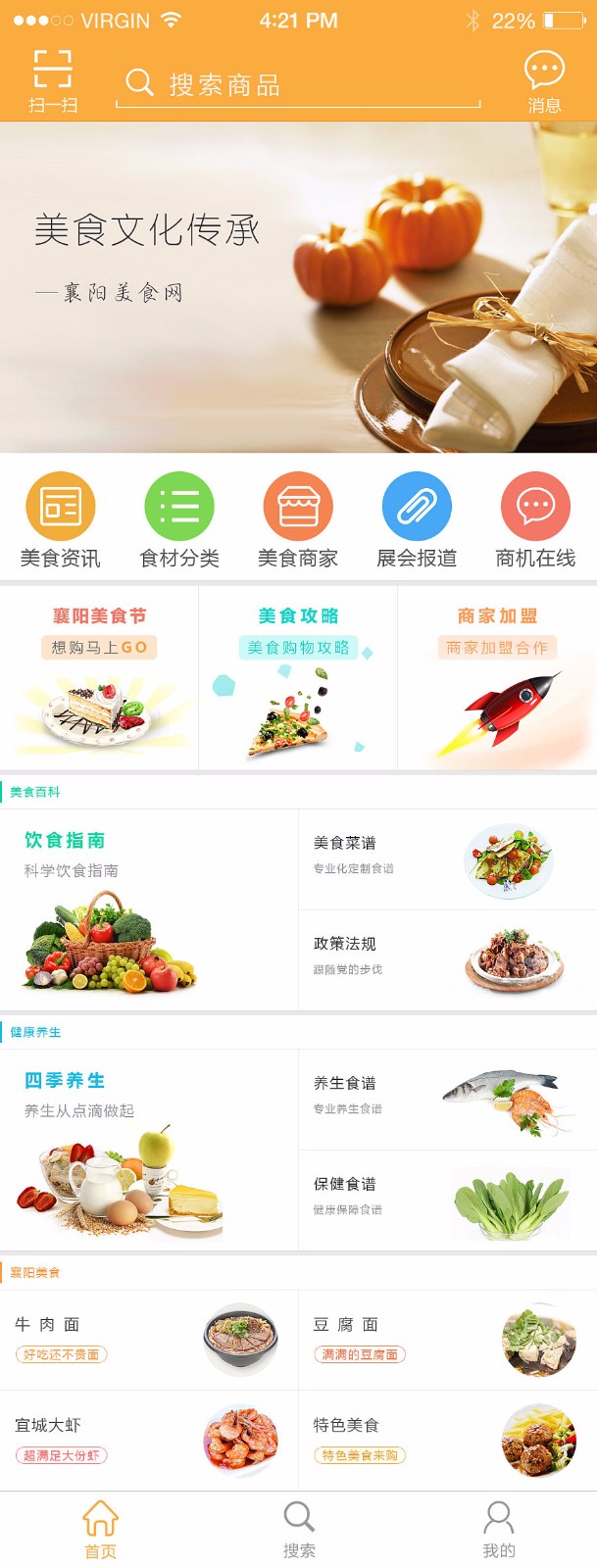Open the 美食攻略 card
This screenshot has width=597, height=1568.
point(298,677)
